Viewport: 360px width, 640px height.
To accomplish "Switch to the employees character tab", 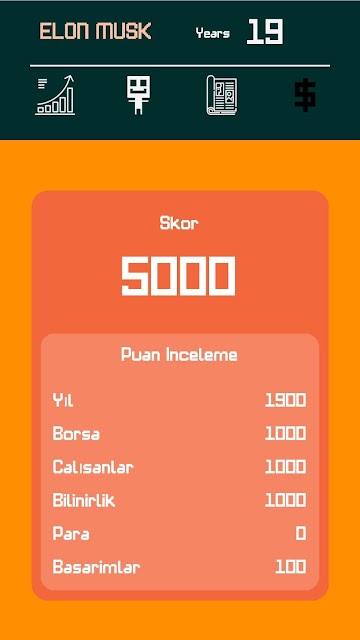I will click(138, 95).
